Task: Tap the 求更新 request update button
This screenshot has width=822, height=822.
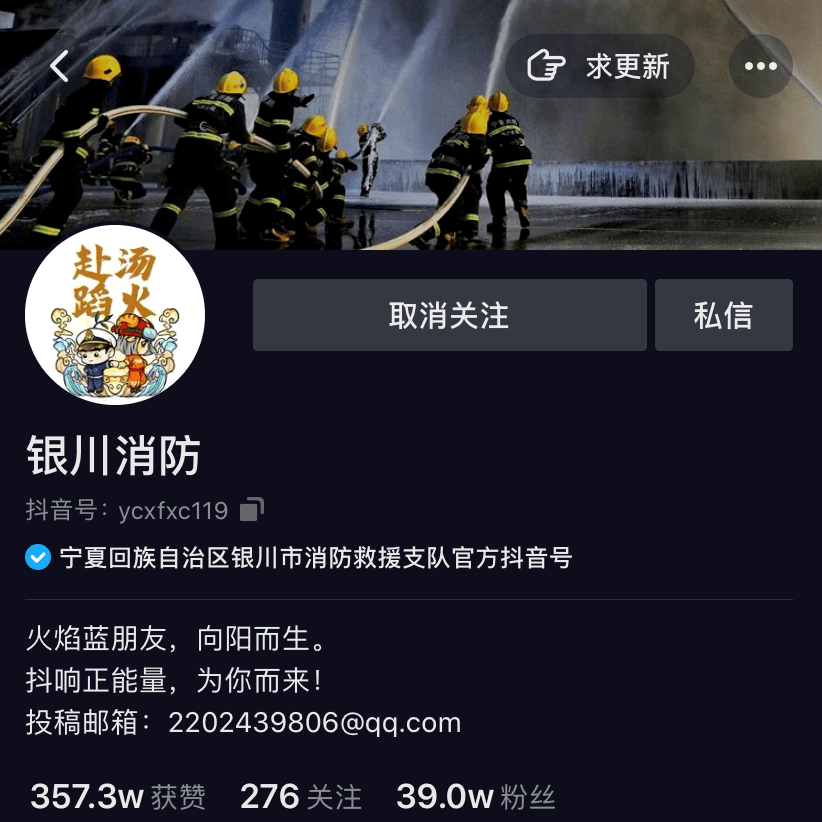Action: 600,67
